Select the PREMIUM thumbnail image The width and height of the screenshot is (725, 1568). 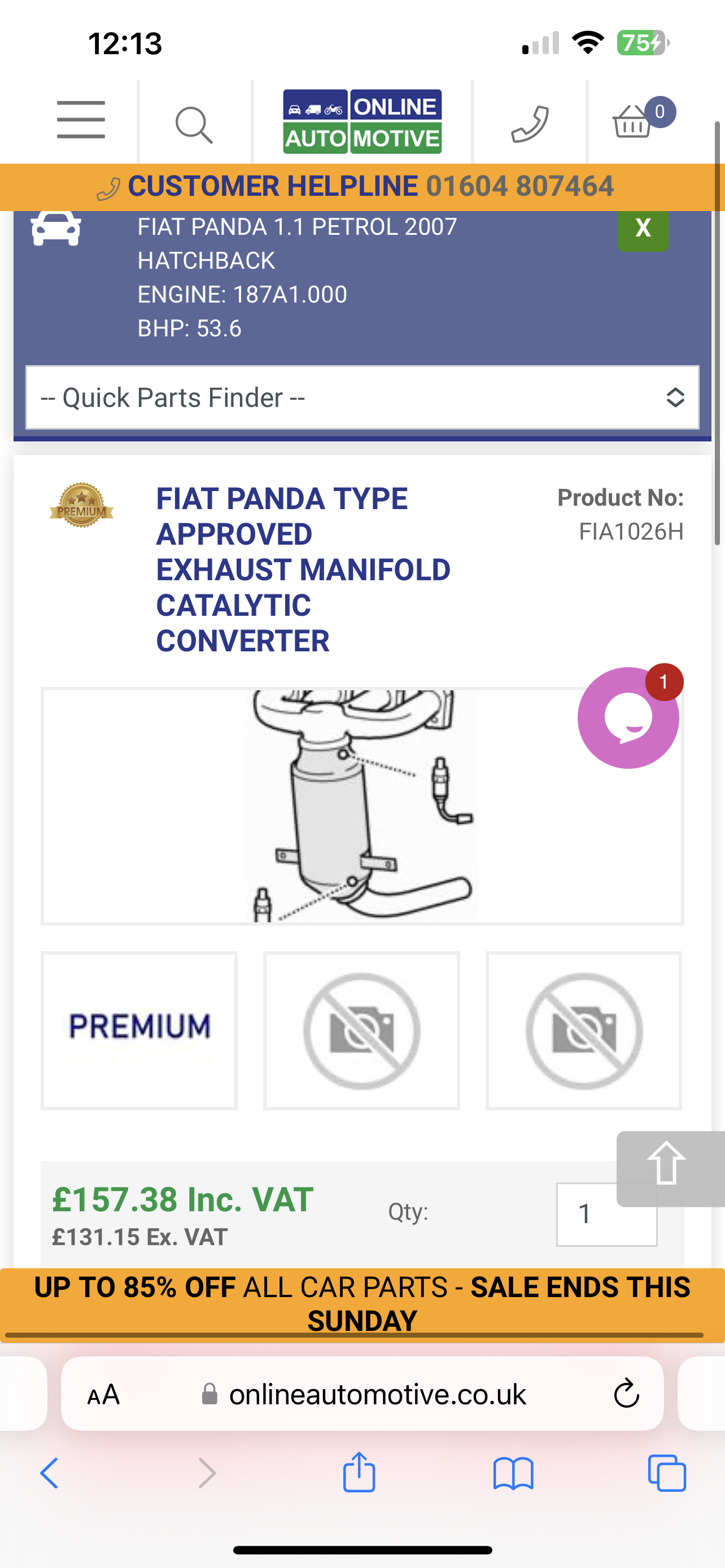[139, 1030]
